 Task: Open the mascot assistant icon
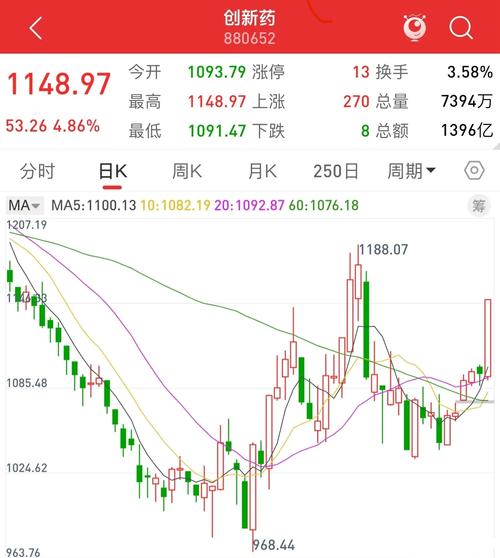(415, 27)
